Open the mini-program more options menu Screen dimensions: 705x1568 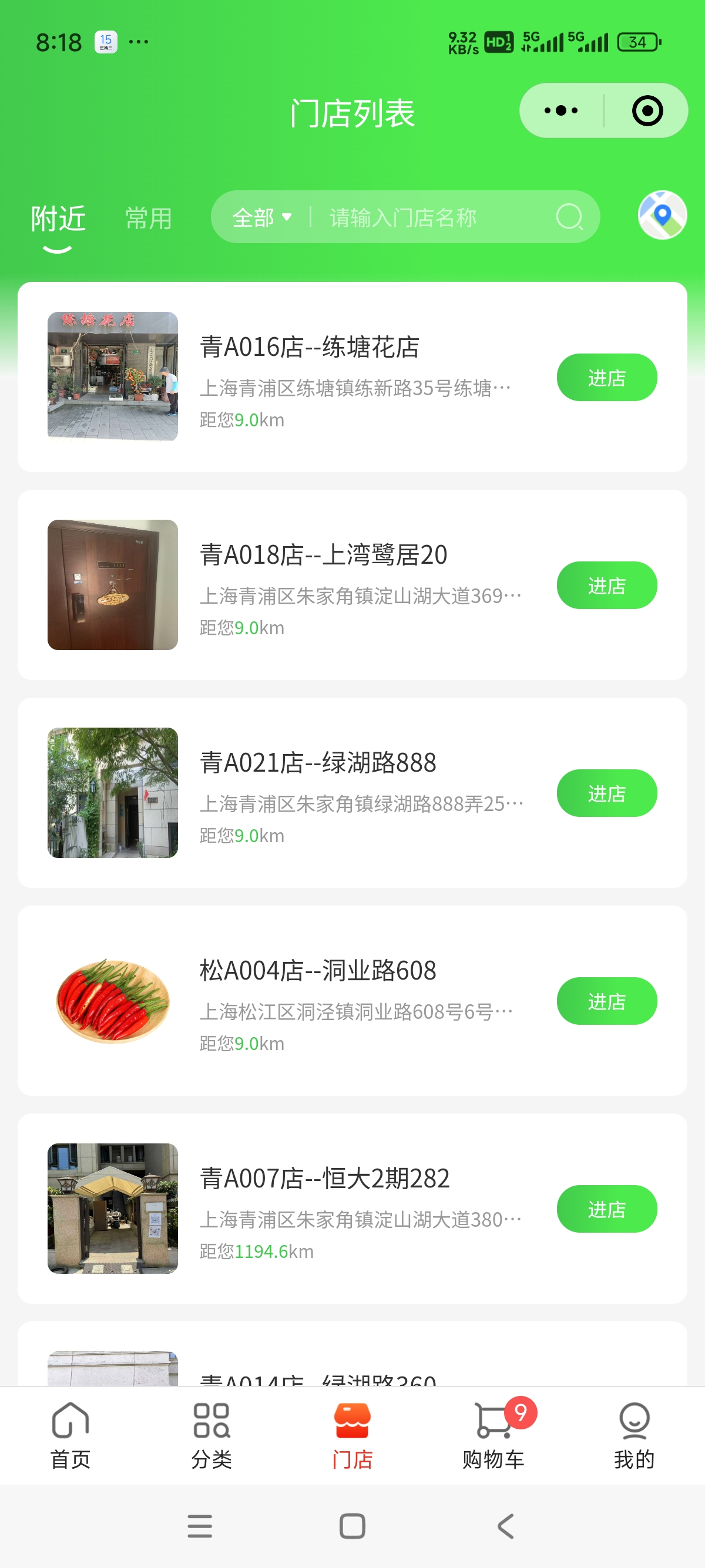coord(560,111)
